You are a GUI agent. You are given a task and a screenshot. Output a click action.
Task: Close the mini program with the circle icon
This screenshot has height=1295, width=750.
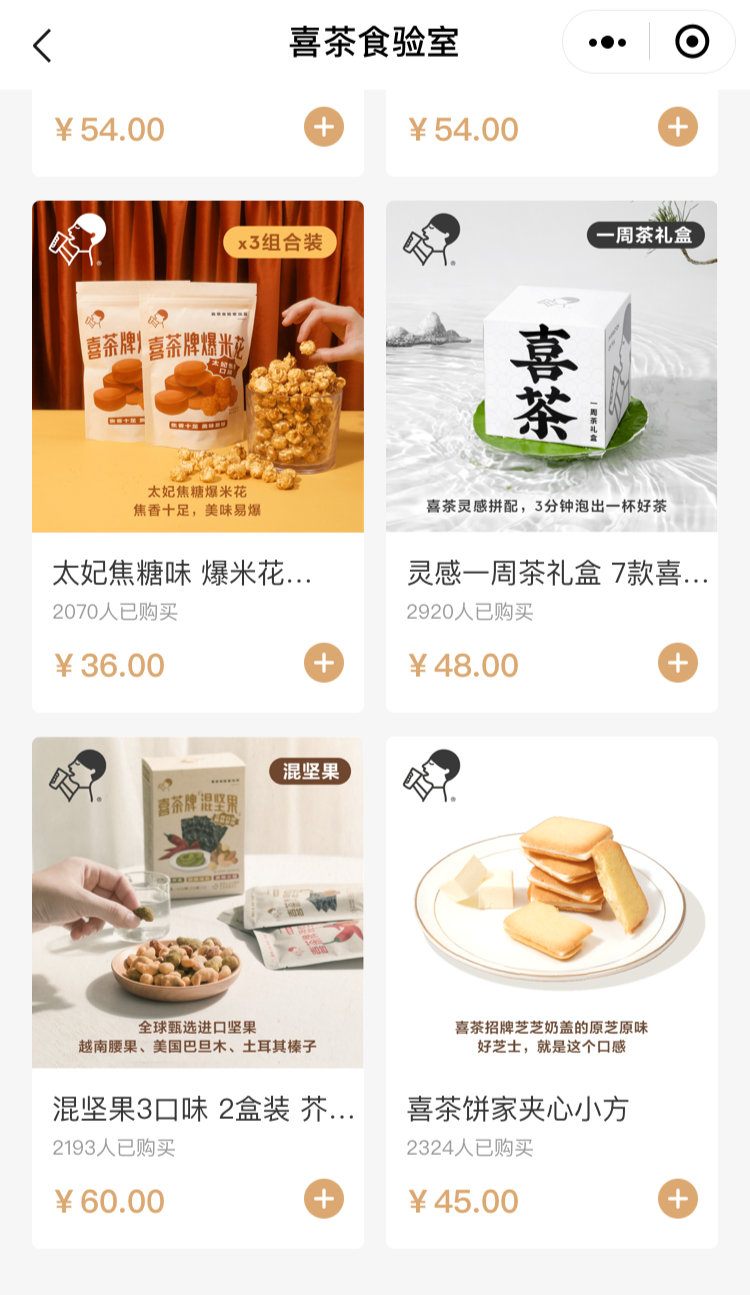tap(692, 42)
